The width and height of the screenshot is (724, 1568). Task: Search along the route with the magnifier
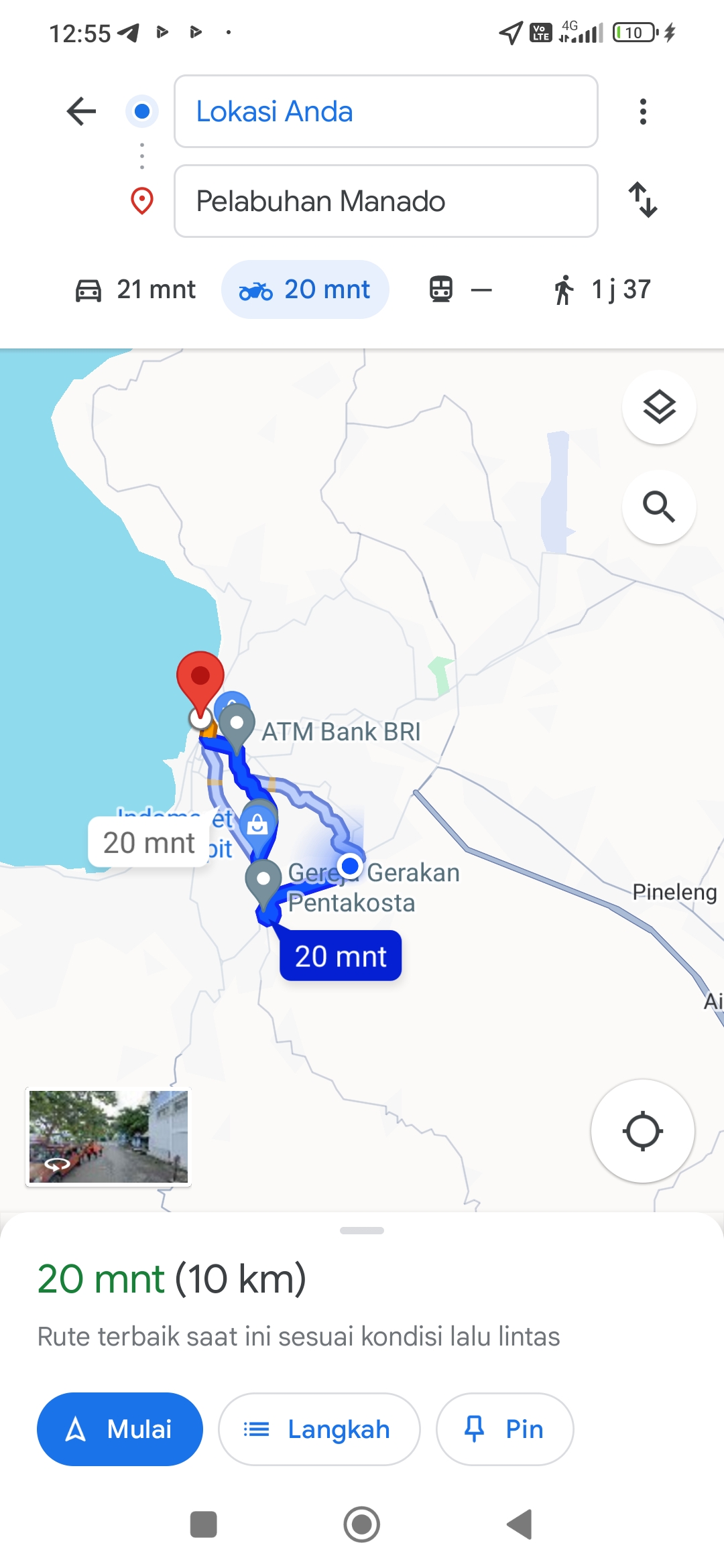(x=659, y=507)
